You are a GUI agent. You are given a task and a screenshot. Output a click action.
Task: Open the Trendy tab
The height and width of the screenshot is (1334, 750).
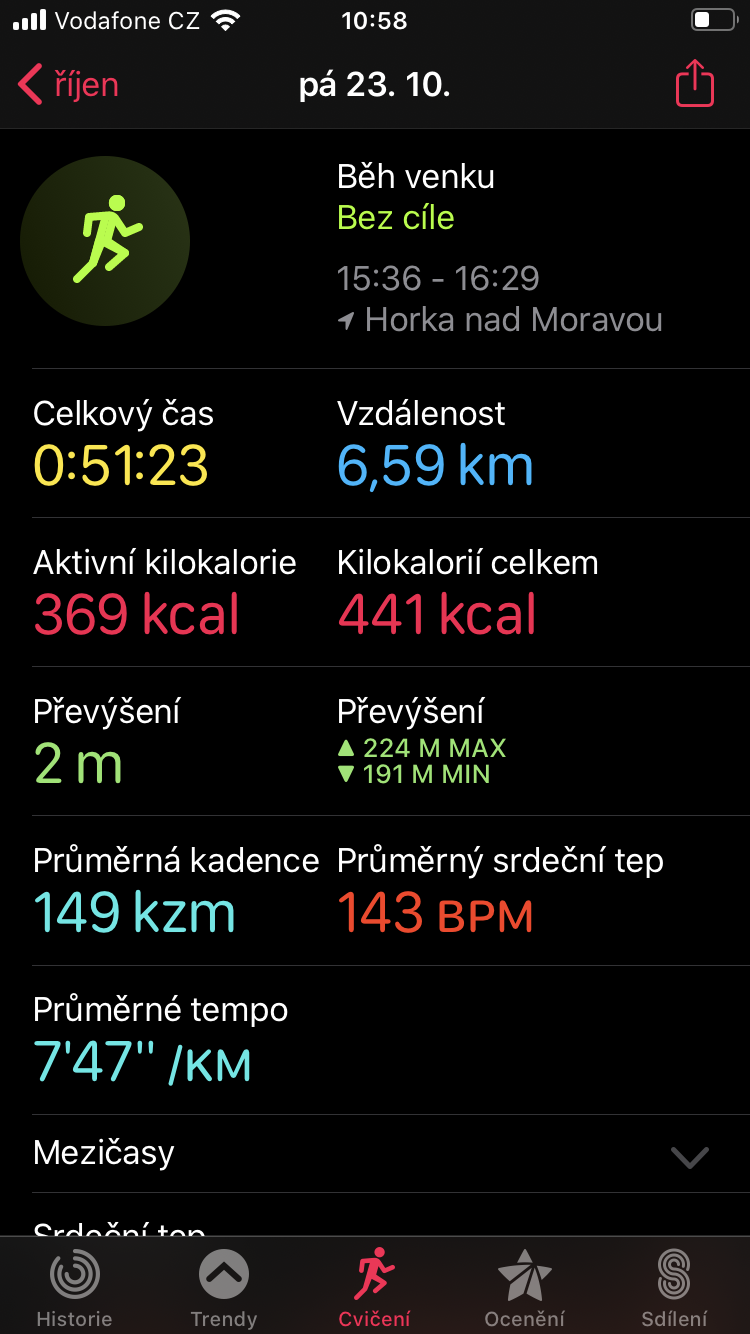point(224,1288)
